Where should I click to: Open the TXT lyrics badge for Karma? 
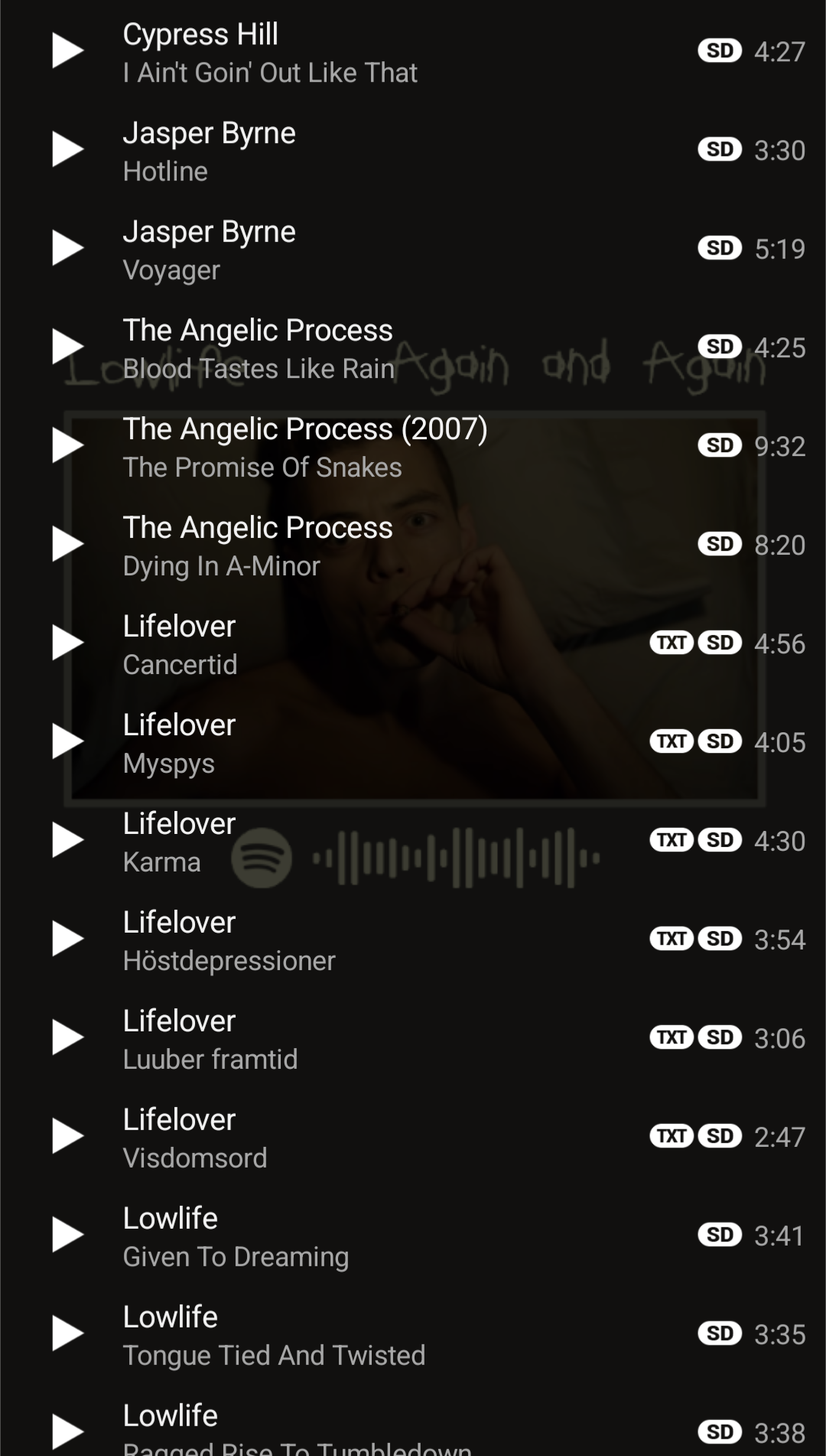(671, 840)
